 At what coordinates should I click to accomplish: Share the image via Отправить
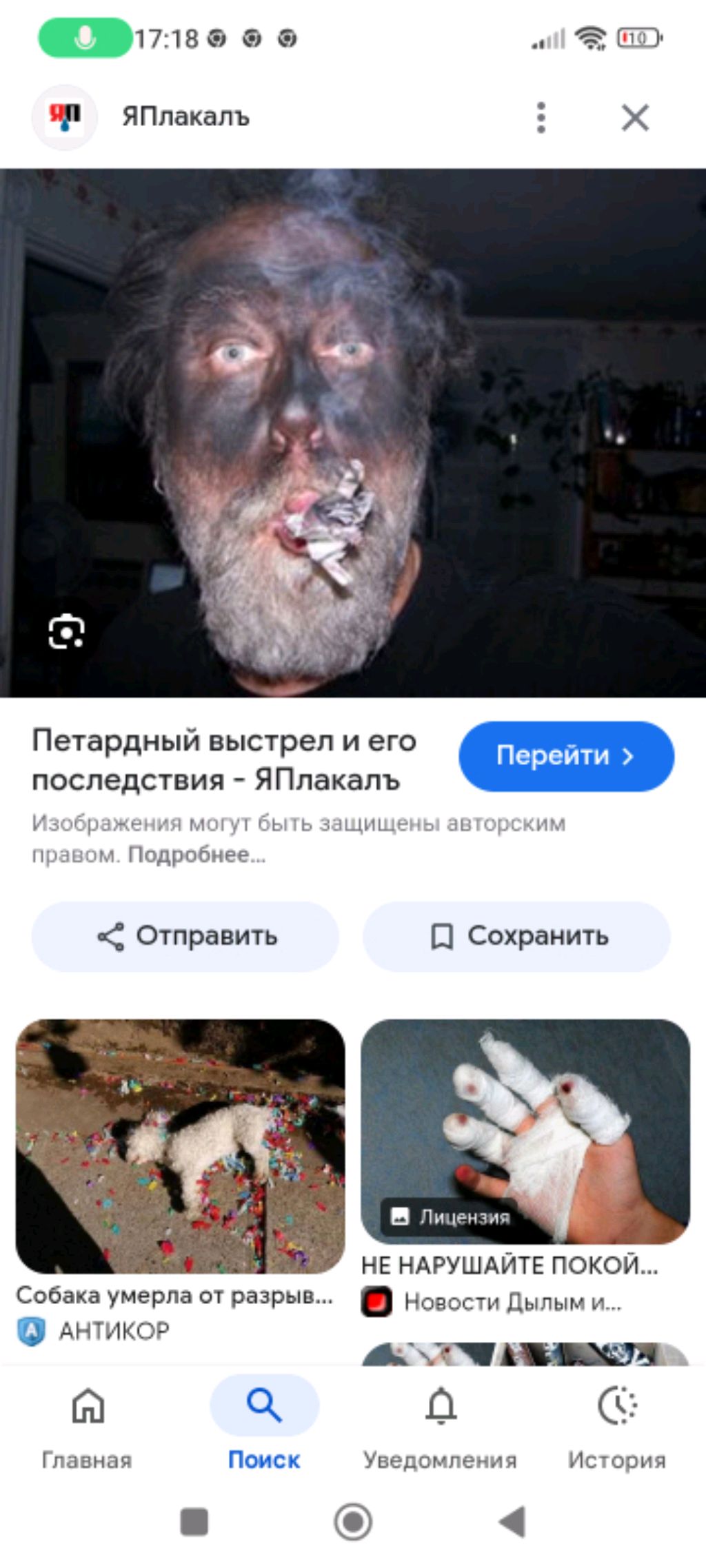pos(185,936)
